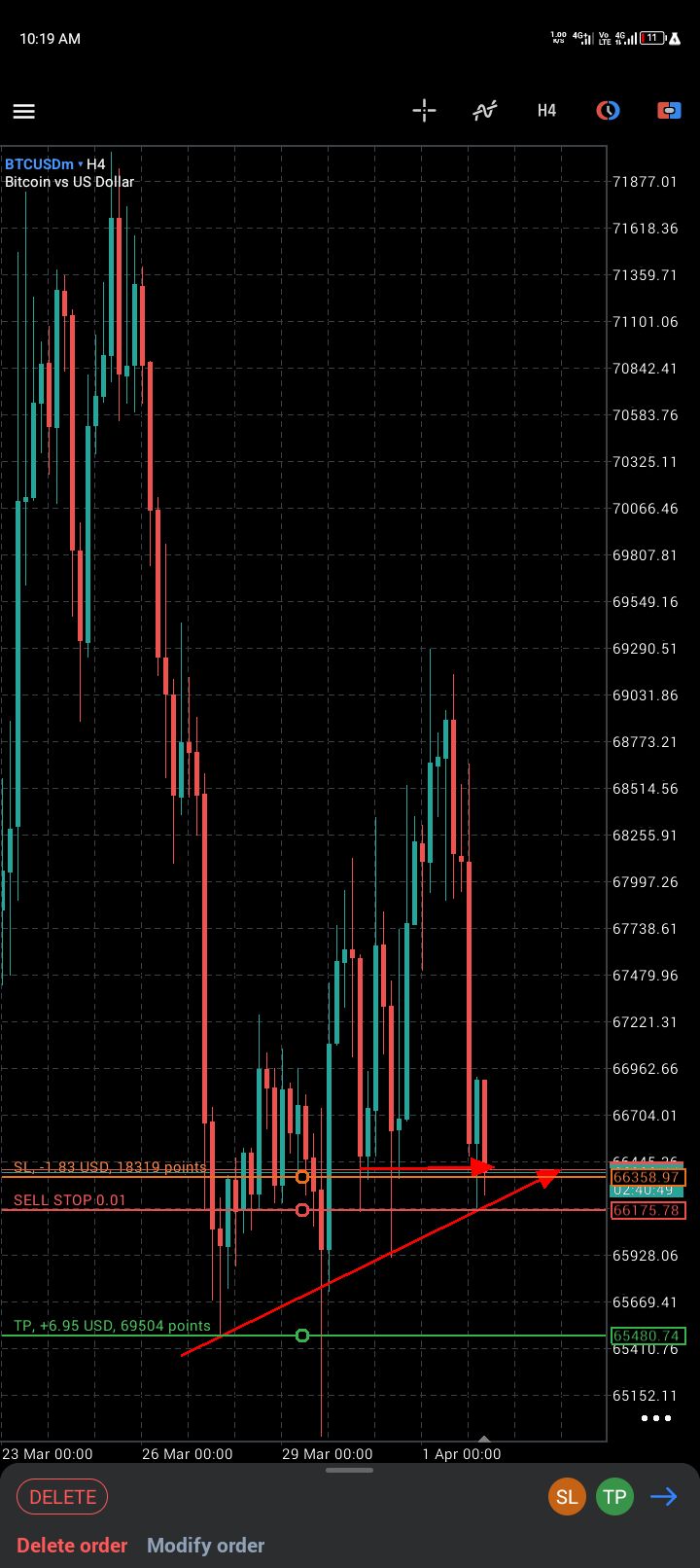Activate the crosshair cursor tool
The image size is (700, 1568).
pos(424,110)
